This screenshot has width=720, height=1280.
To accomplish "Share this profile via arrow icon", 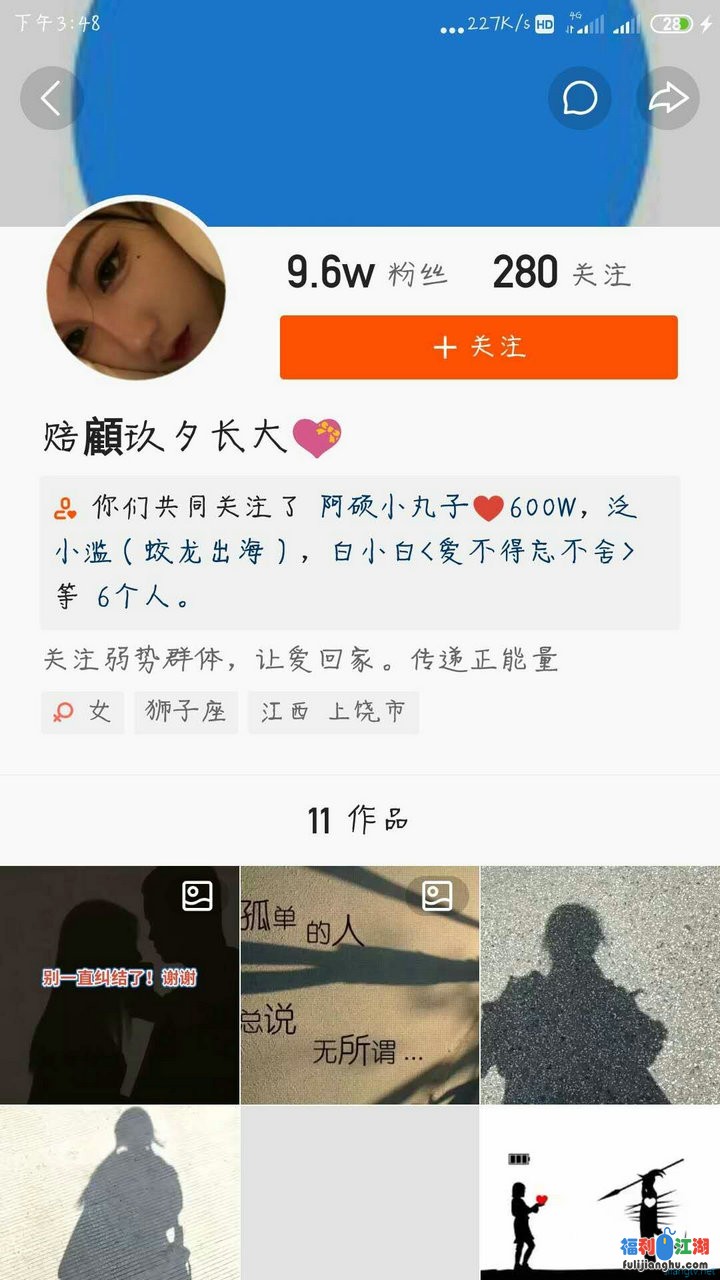I will tap(668, 98).
